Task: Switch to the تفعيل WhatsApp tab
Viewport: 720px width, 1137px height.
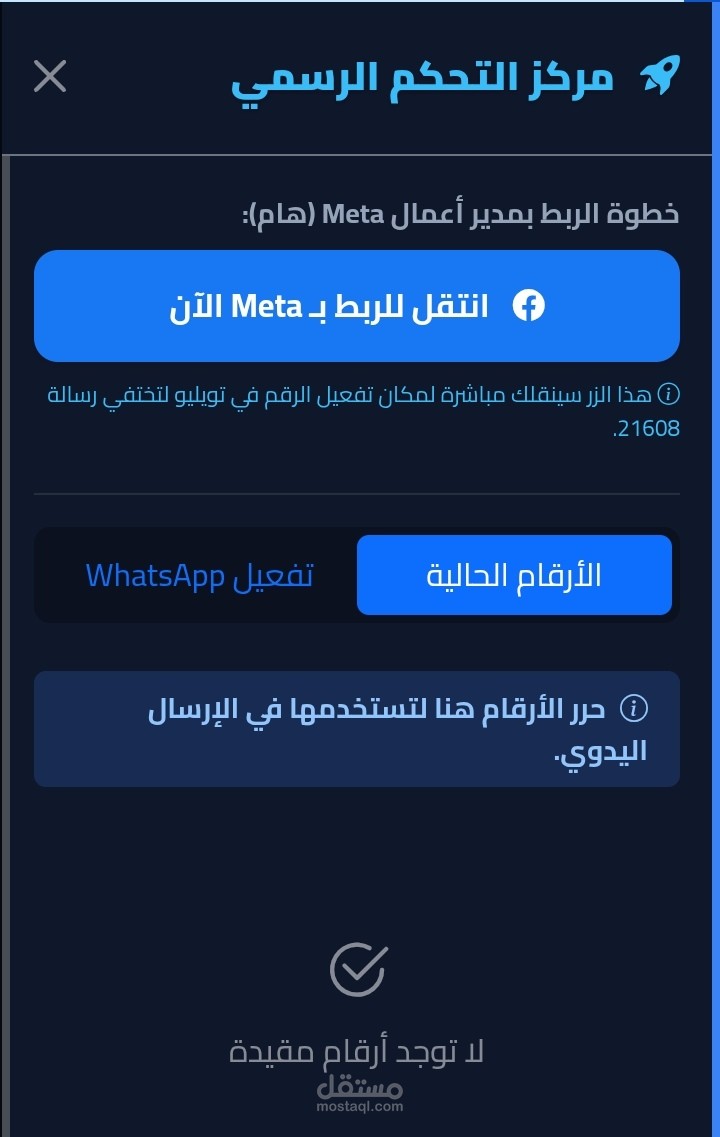Action: [x=199, y=575]
